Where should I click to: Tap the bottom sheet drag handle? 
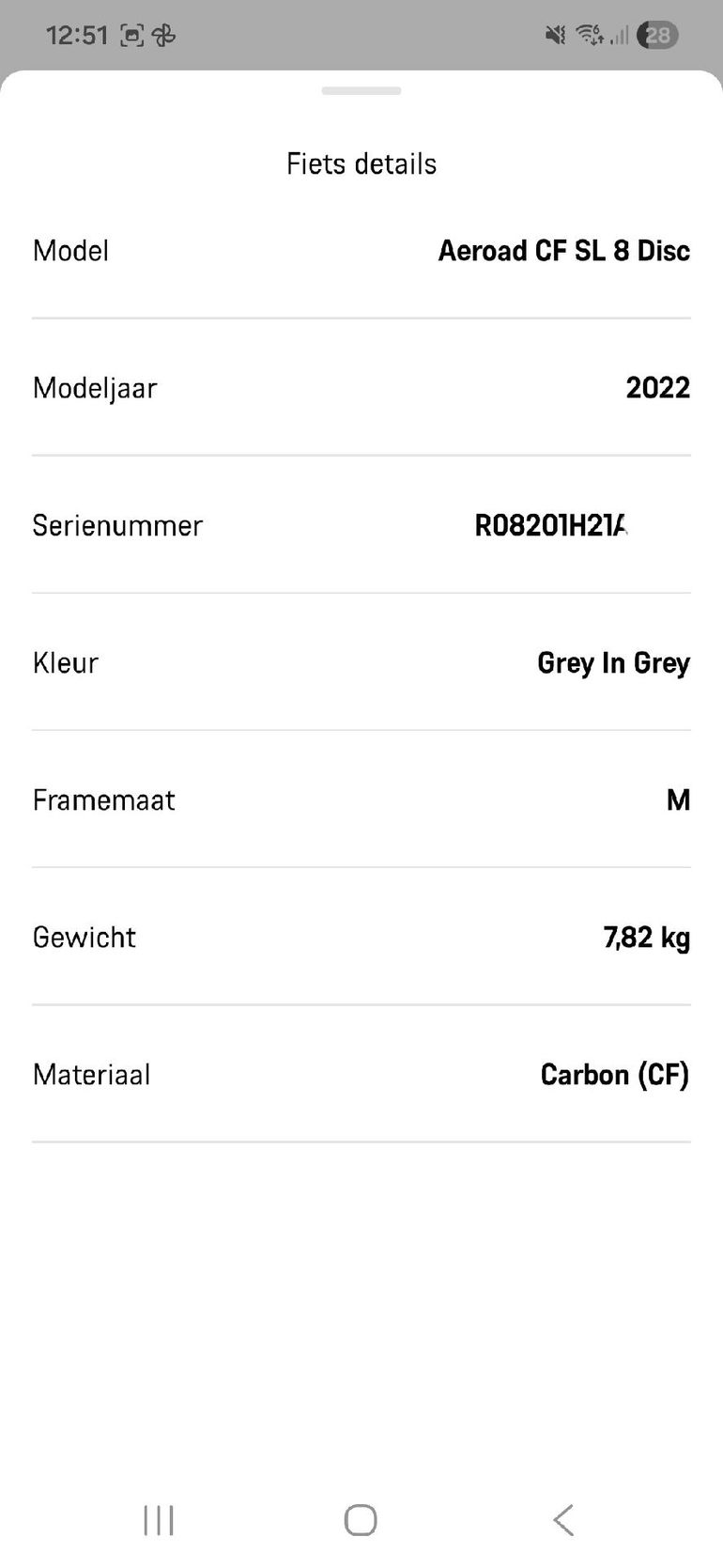(x=361, y=91)
